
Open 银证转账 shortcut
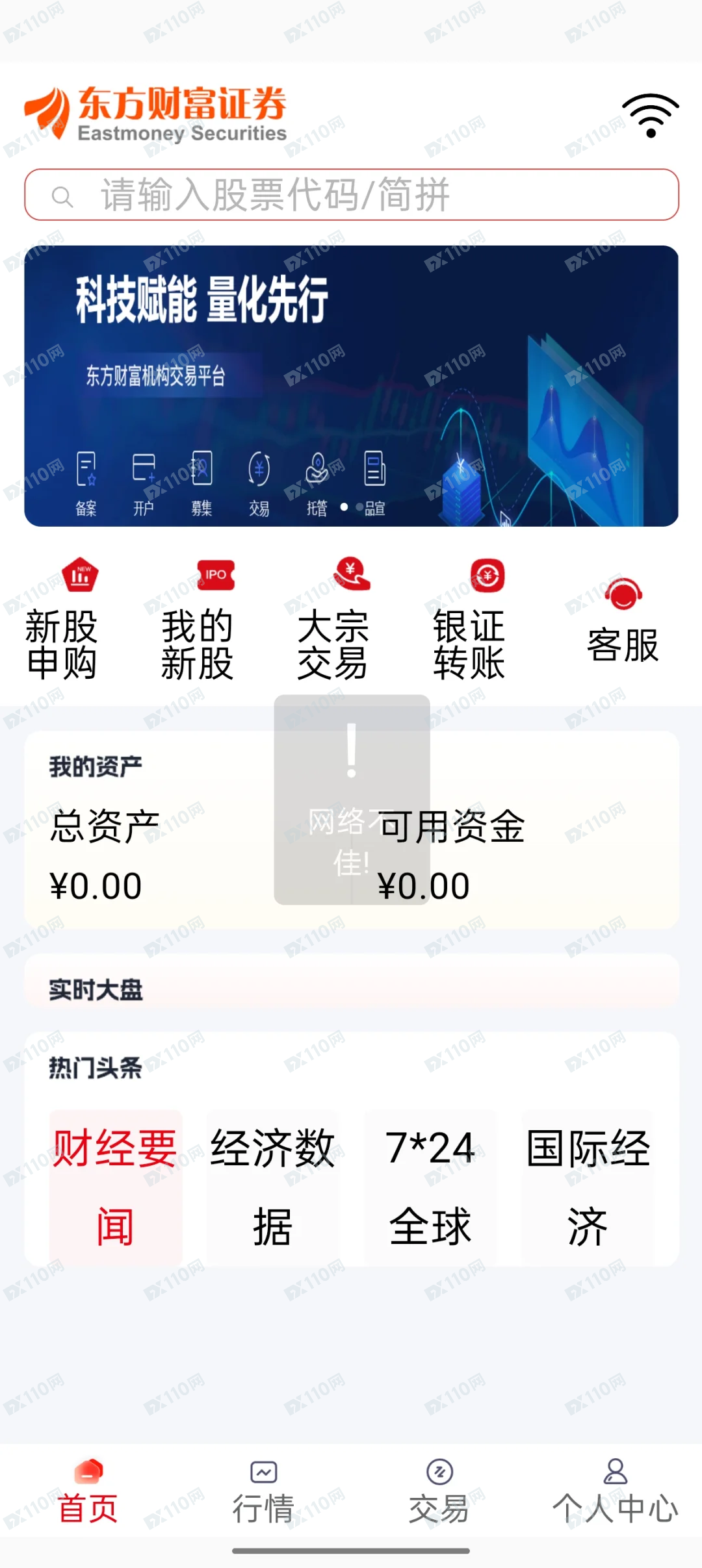(469, 618)
